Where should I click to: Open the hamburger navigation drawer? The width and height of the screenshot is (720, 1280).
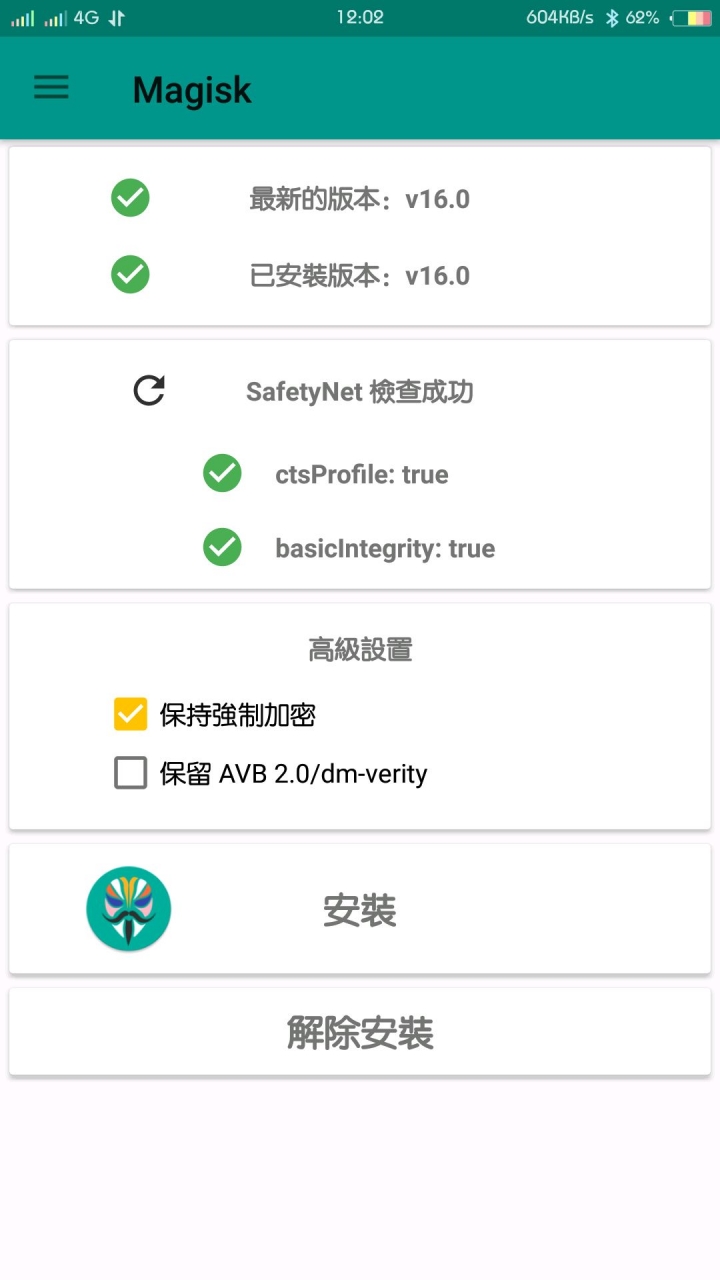(51, 88)
